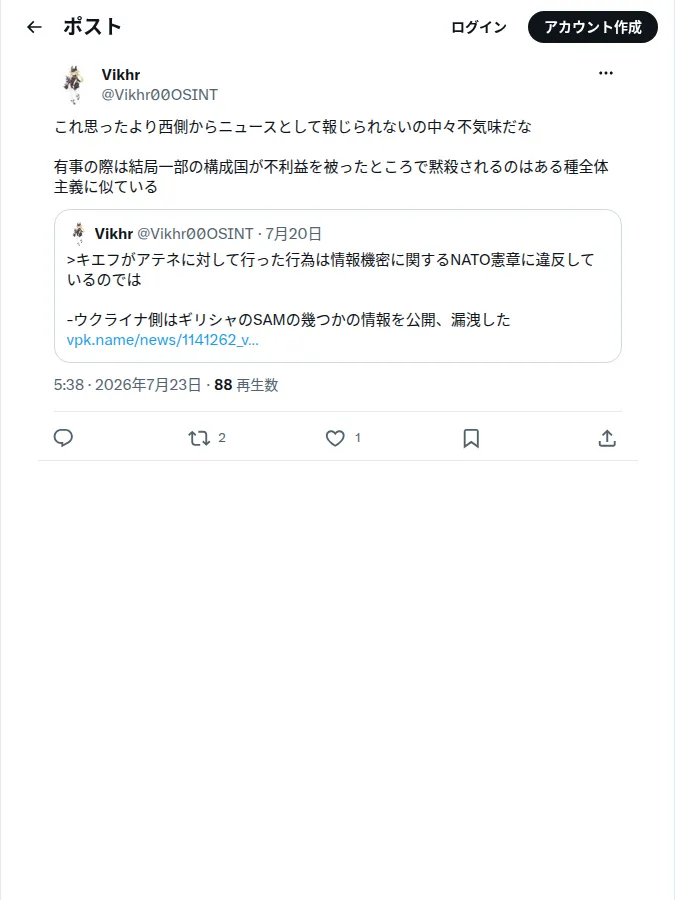Tap the ログイン button

[479, 27]
